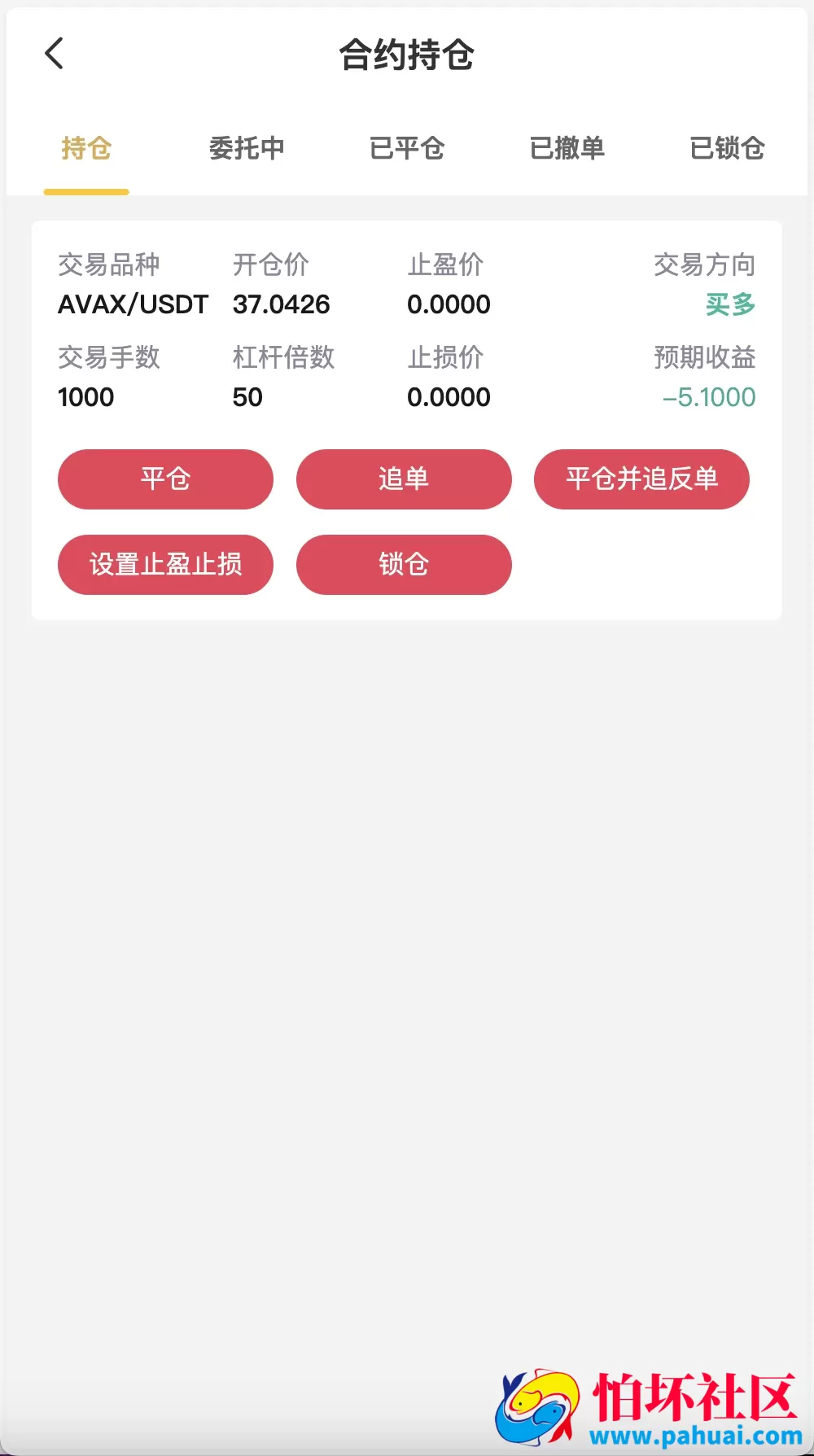Click the 平仓 button
The width and height of the screenshot is (814, 1456).
tap(164, 479)
